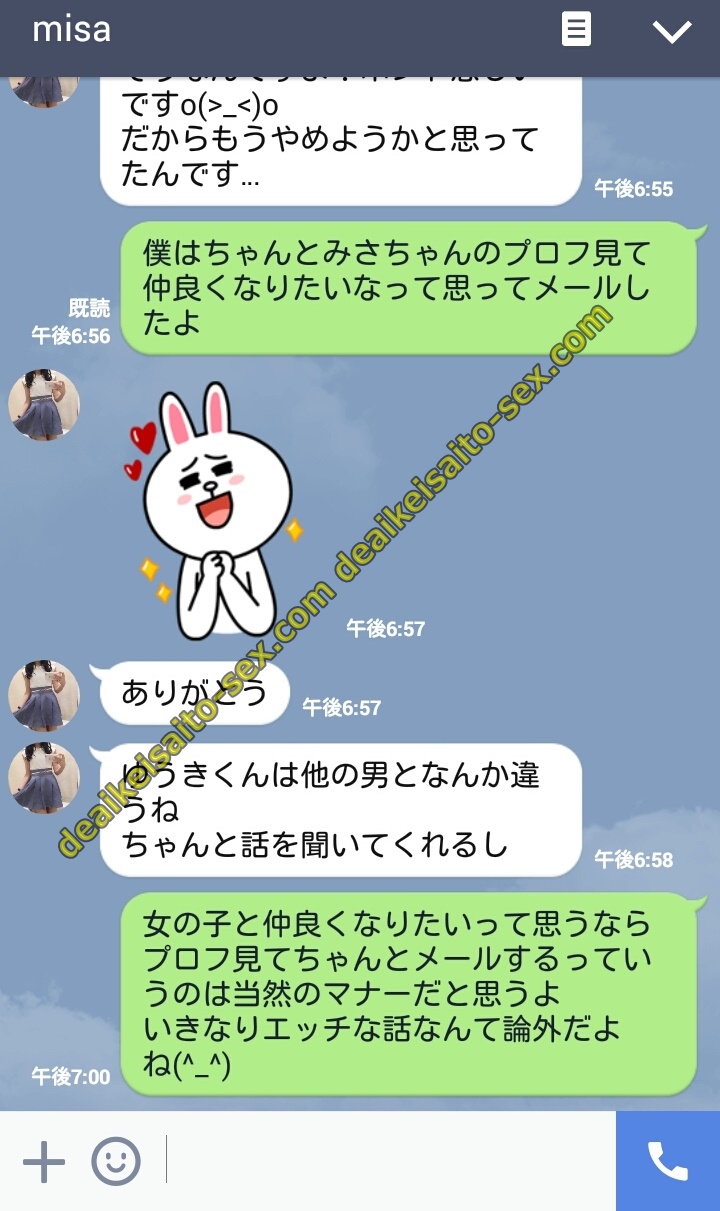
Task: Open the plus attachment menu
Action: 44,1162
